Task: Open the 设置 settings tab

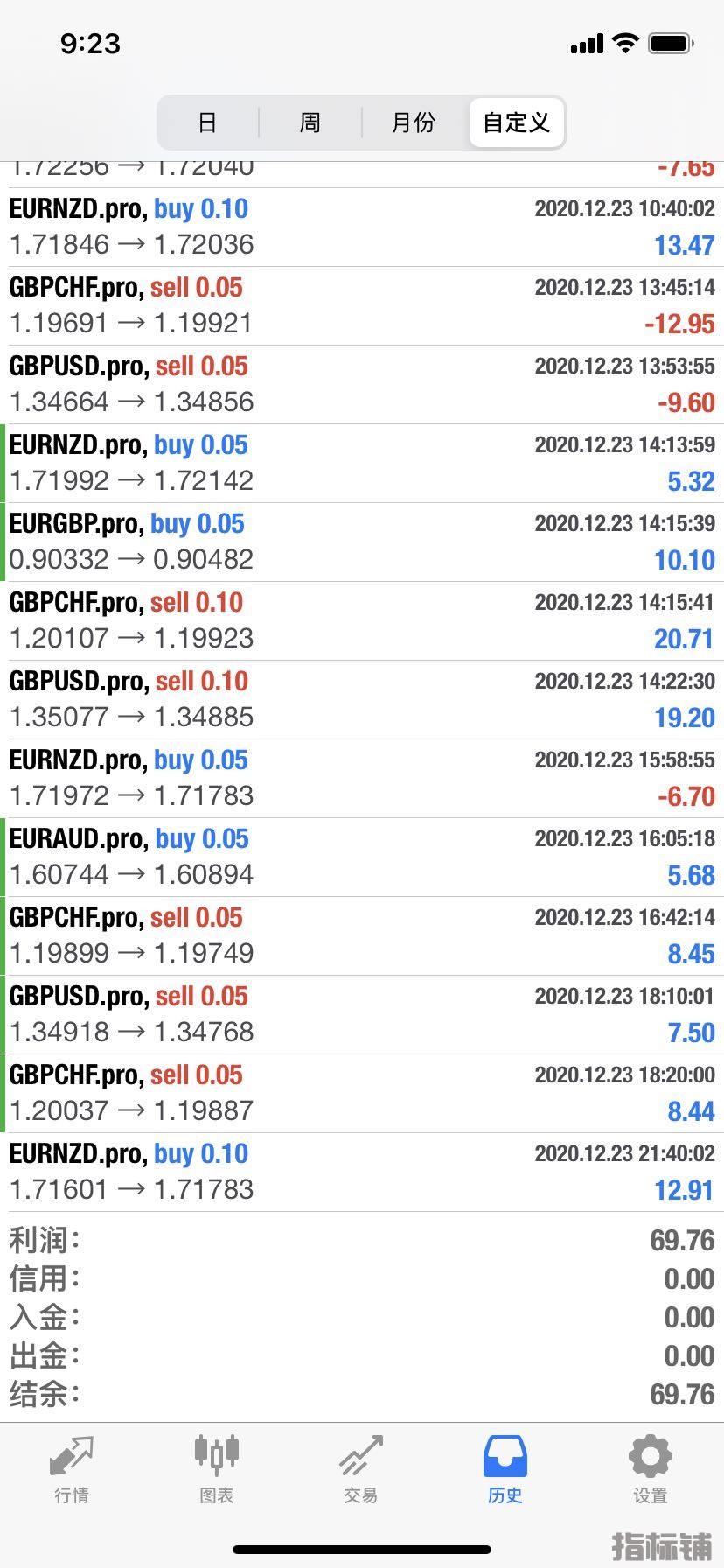Action: coord(650,1470)
